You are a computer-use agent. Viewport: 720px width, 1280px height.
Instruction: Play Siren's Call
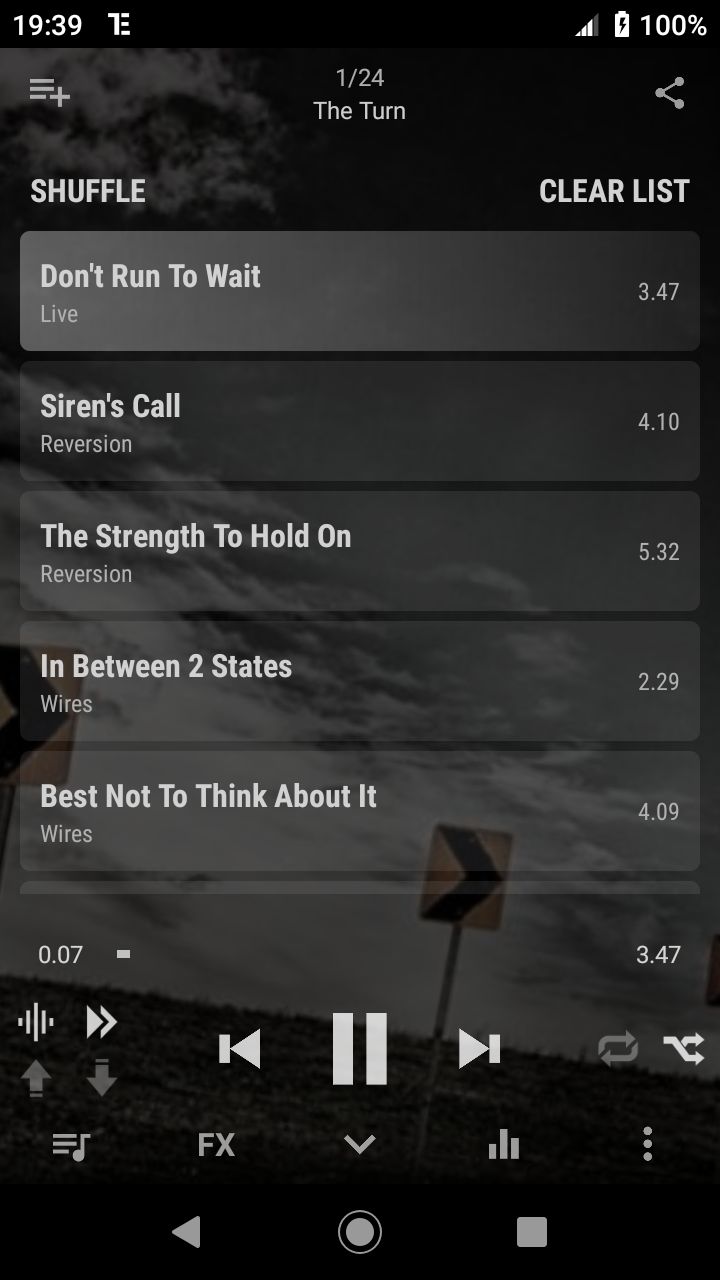pyautogui.click(x=360, y=421)
